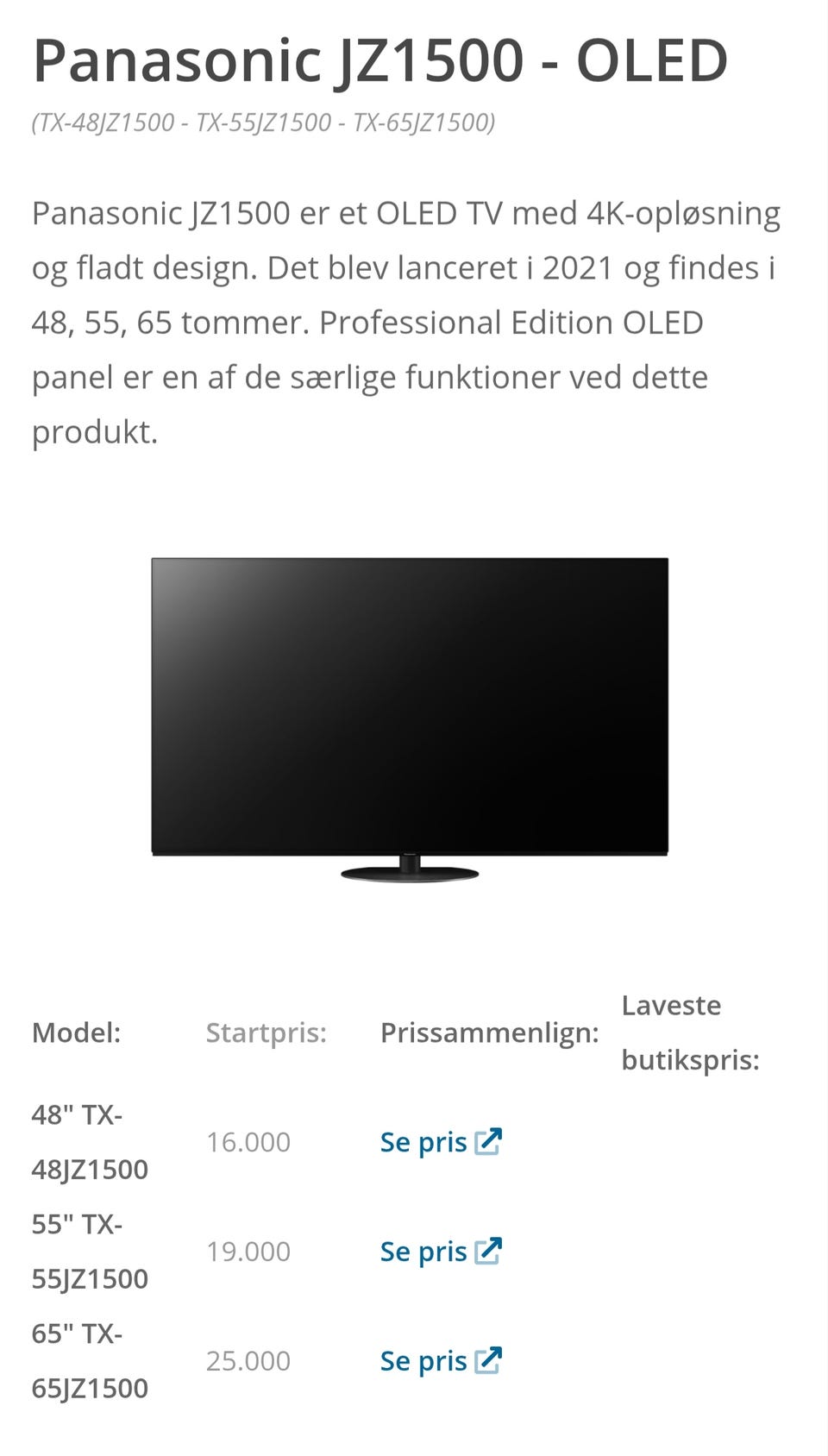Open Se pris for the 65" TX-65JZ1500
The image size is (828, 1456).
pos(422,1359)
